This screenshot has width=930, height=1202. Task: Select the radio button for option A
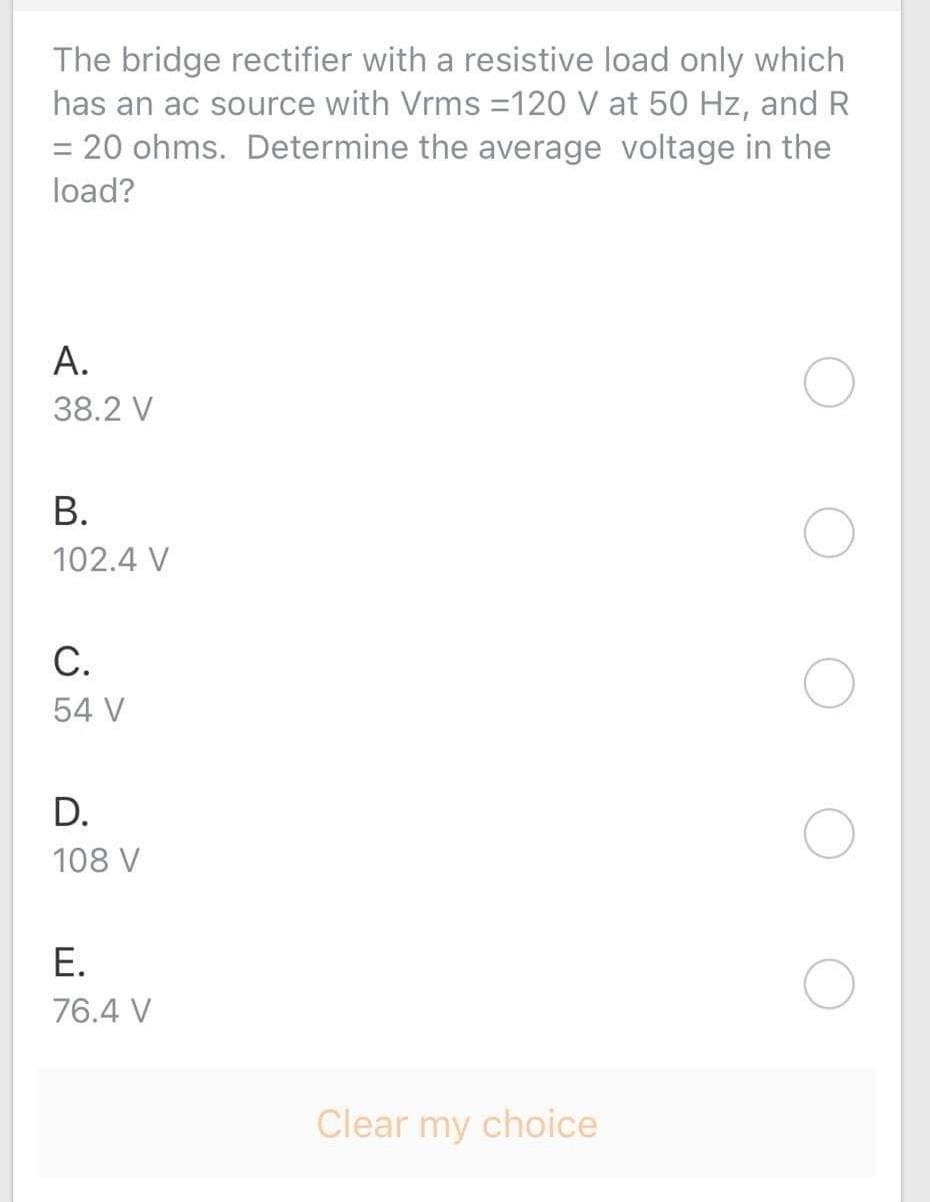(830, 382)
